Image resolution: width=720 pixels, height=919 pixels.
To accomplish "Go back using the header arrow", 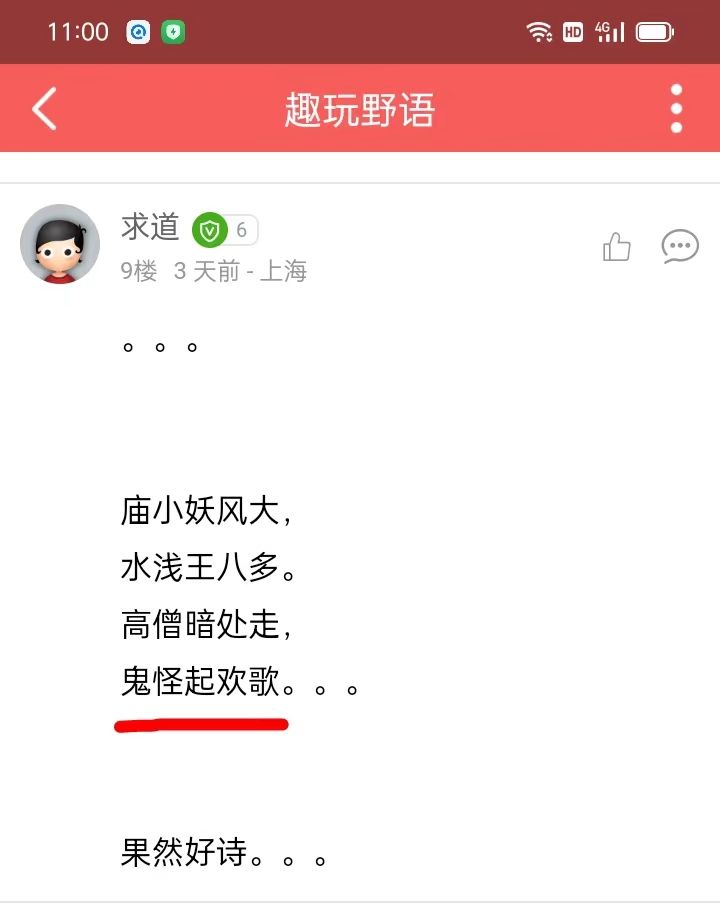I will [44, 108].
